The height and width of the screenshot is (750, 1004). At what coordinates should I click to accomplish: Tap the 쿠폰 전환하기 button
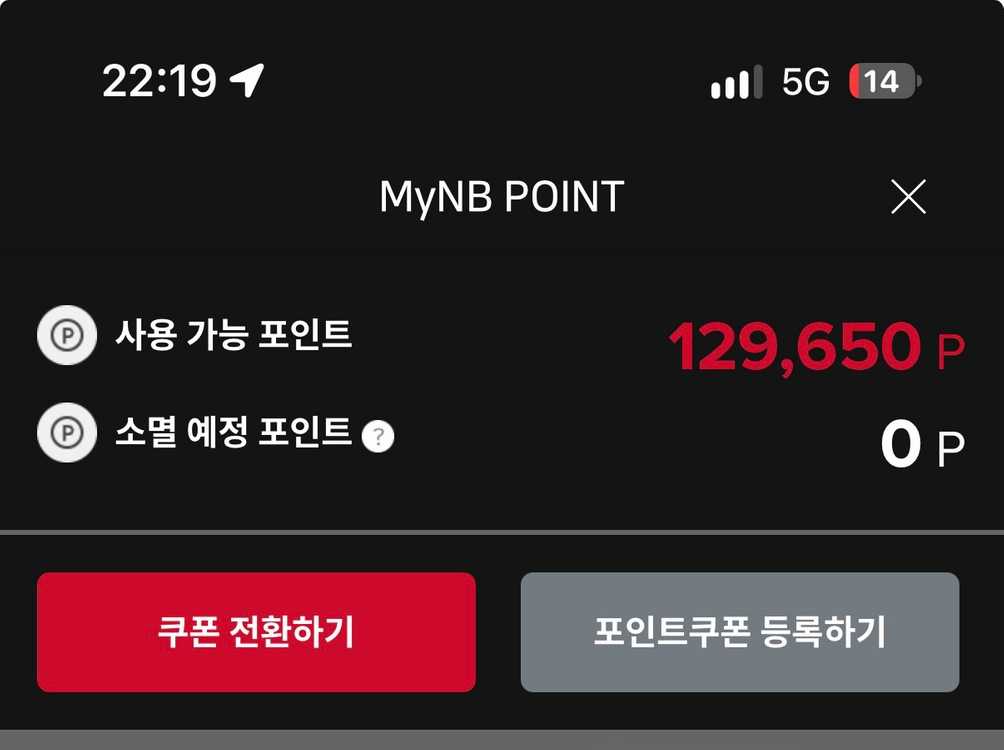pos(256,632)
